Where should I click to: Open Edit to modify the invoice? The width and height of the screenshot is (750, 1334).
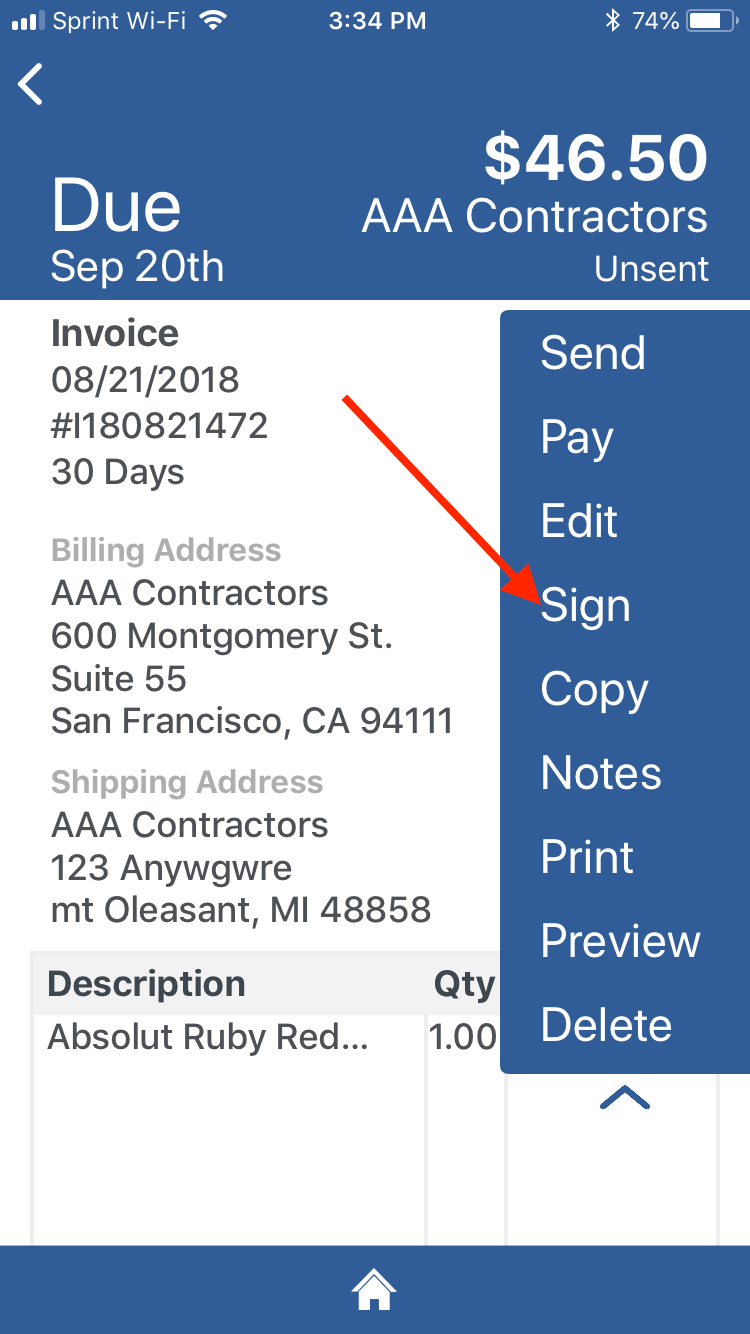(579, 521)
